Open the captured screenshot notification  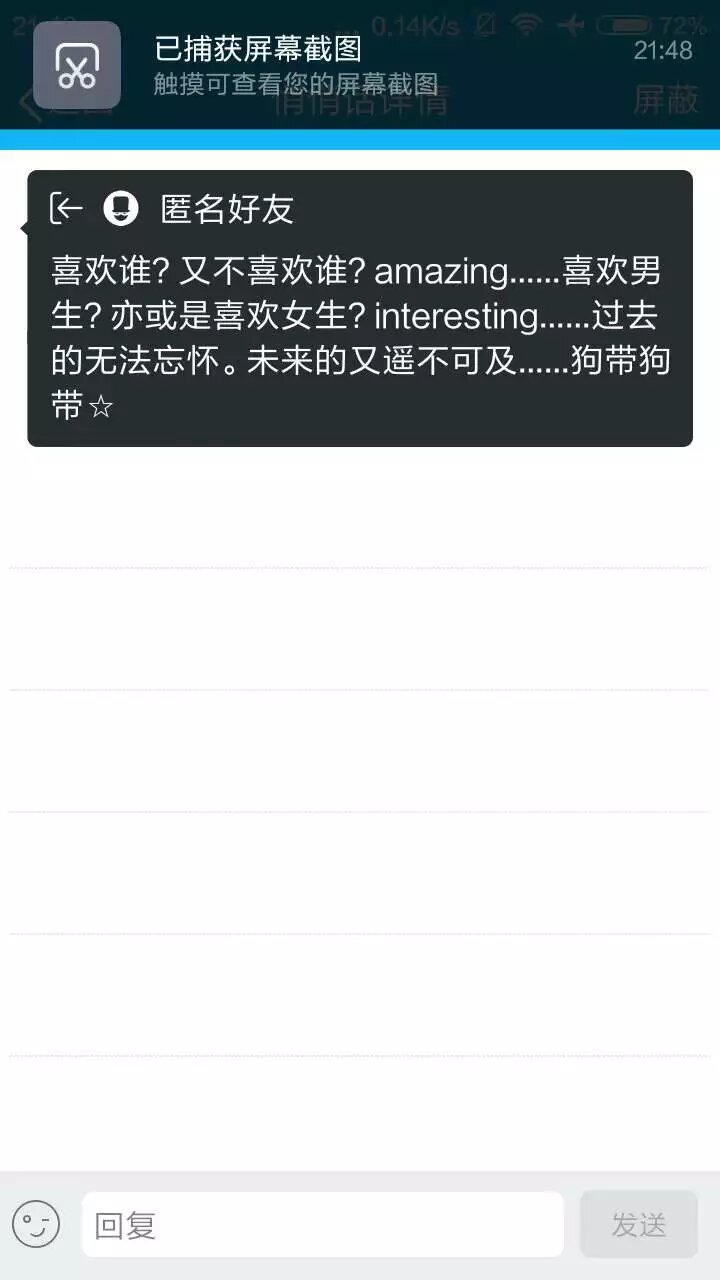(x=360, y=65)
